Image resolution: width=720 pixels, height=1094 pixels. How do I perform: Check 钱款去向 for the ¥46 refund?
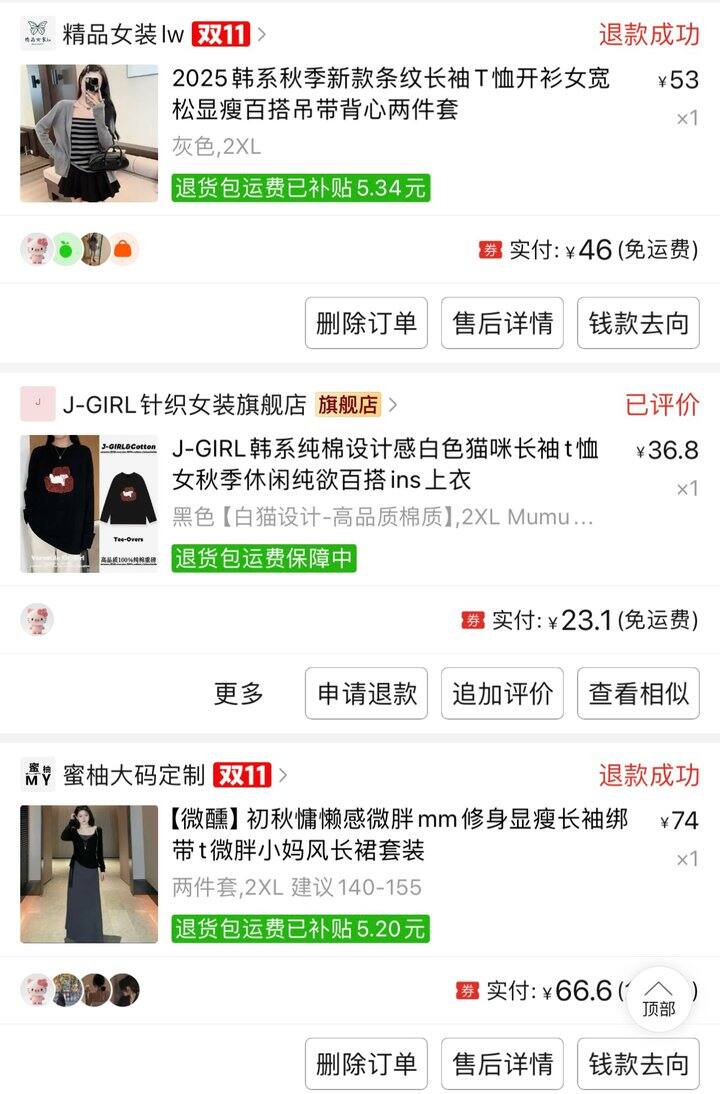tap(638, 323)
